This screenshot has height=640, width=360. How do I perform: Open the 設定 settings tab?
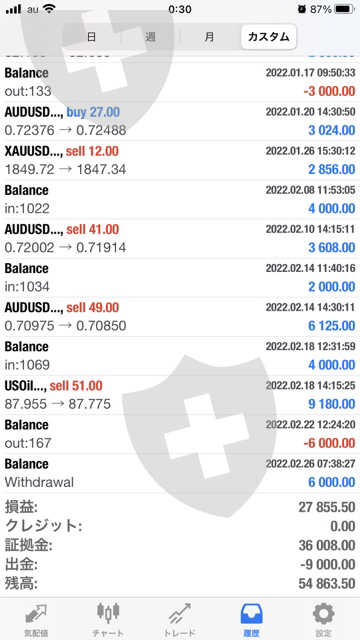click(324, 619)
